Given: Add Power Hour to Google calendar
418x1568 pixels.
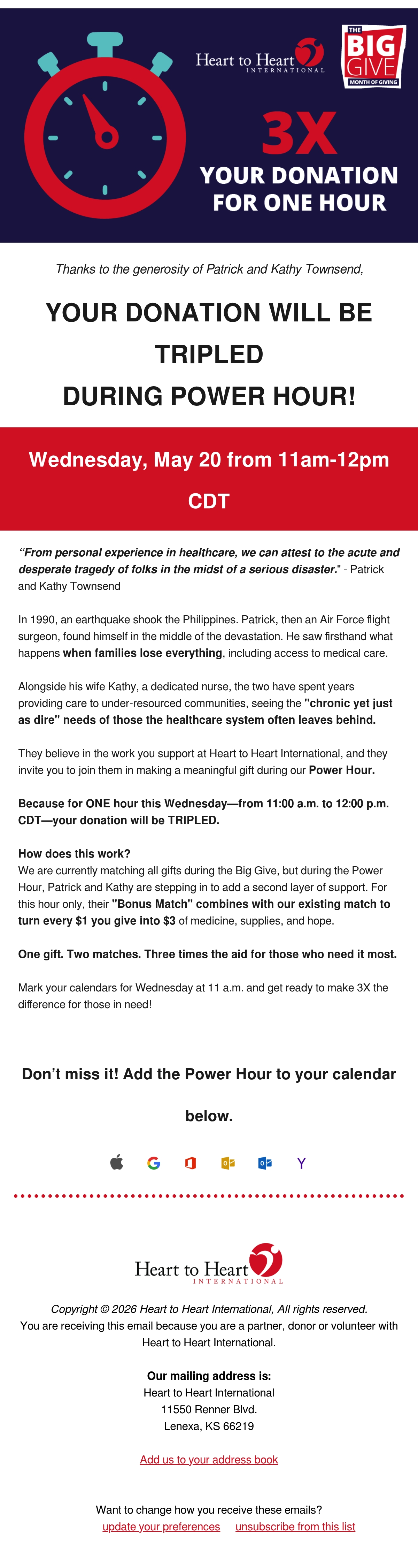Looking at the screenshot, I should 154,1163.
